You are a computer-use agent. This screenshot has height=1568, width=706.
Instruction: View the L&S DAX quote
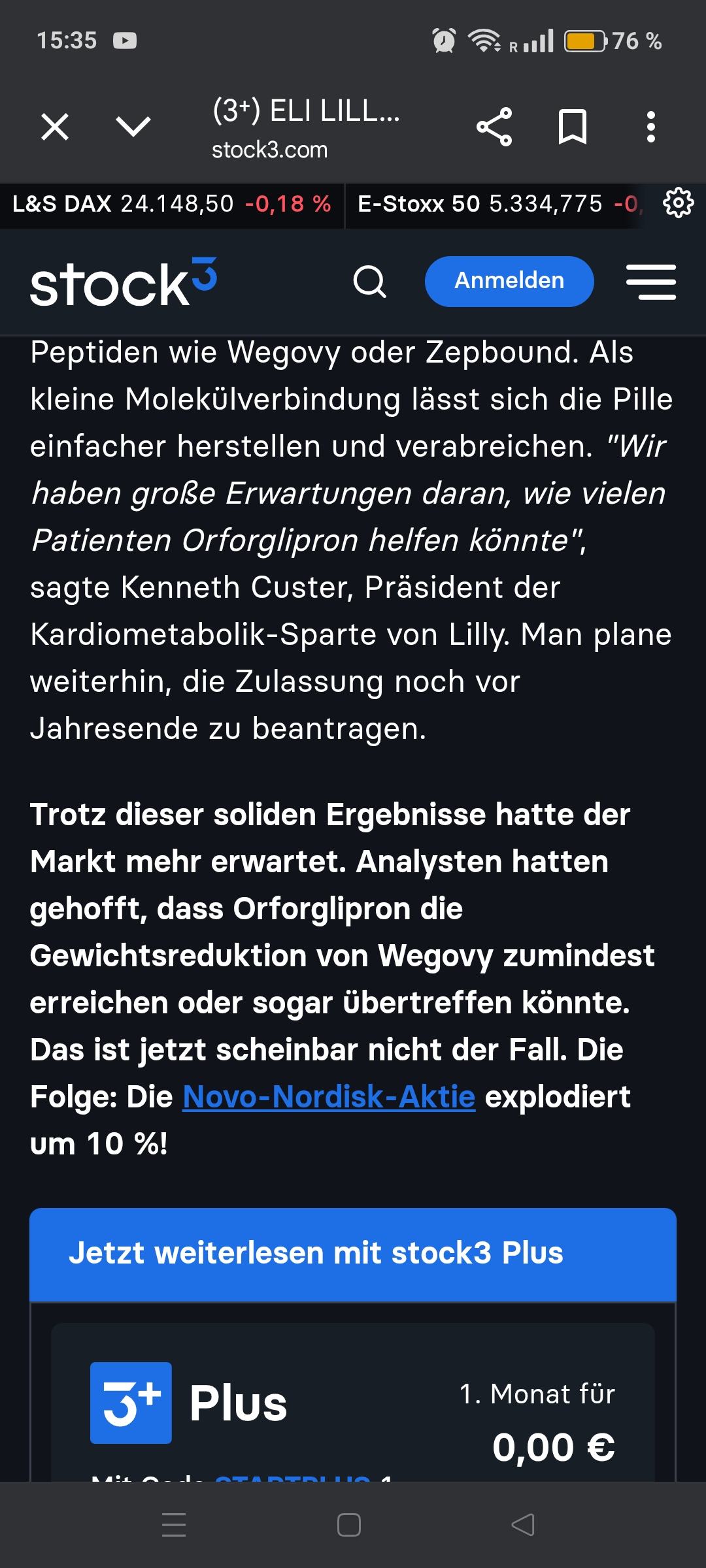[171, 204]
